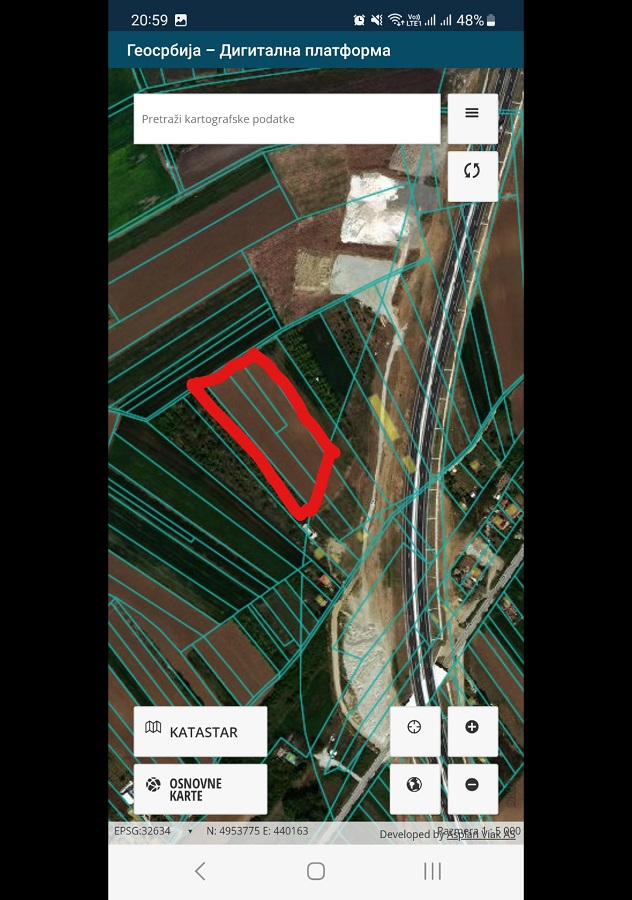Refresh the map view
This screenshot has height=900, width=632.
(x=472, y=171)
